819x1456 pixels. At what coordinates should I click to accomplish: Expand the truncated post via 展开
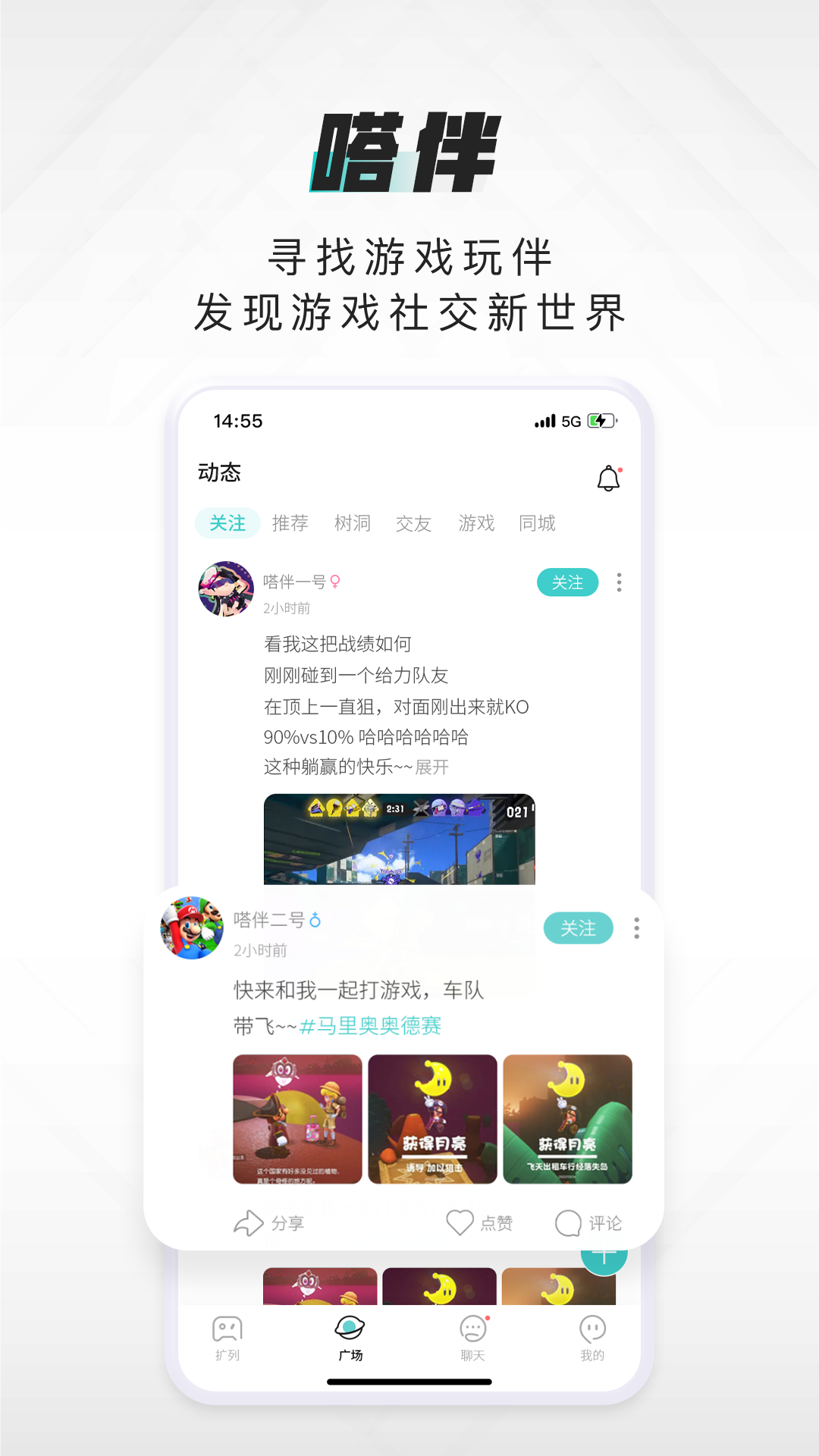(x=430, y=767)
